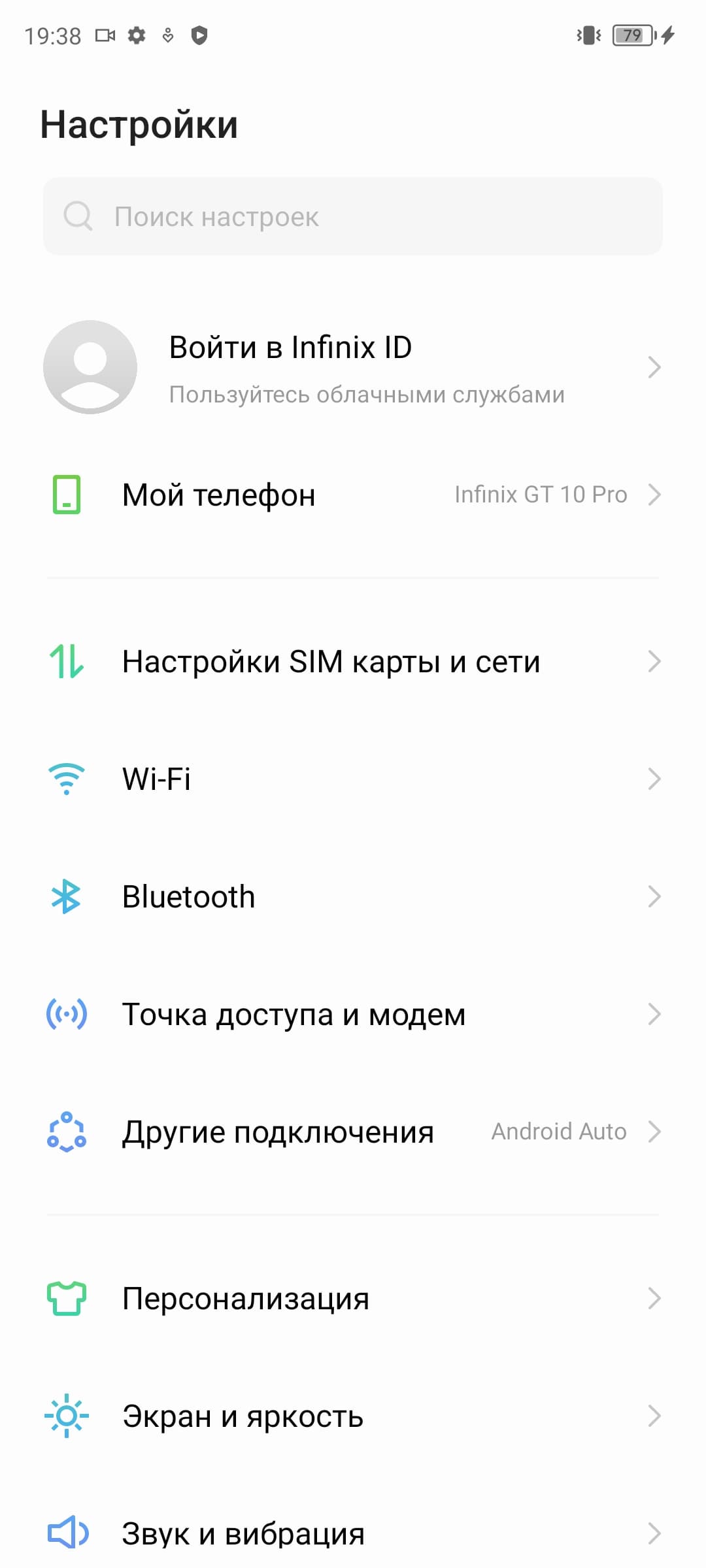Open Персонализация settings
This screenshot has height=1568, width=706.
[353, 1298]
